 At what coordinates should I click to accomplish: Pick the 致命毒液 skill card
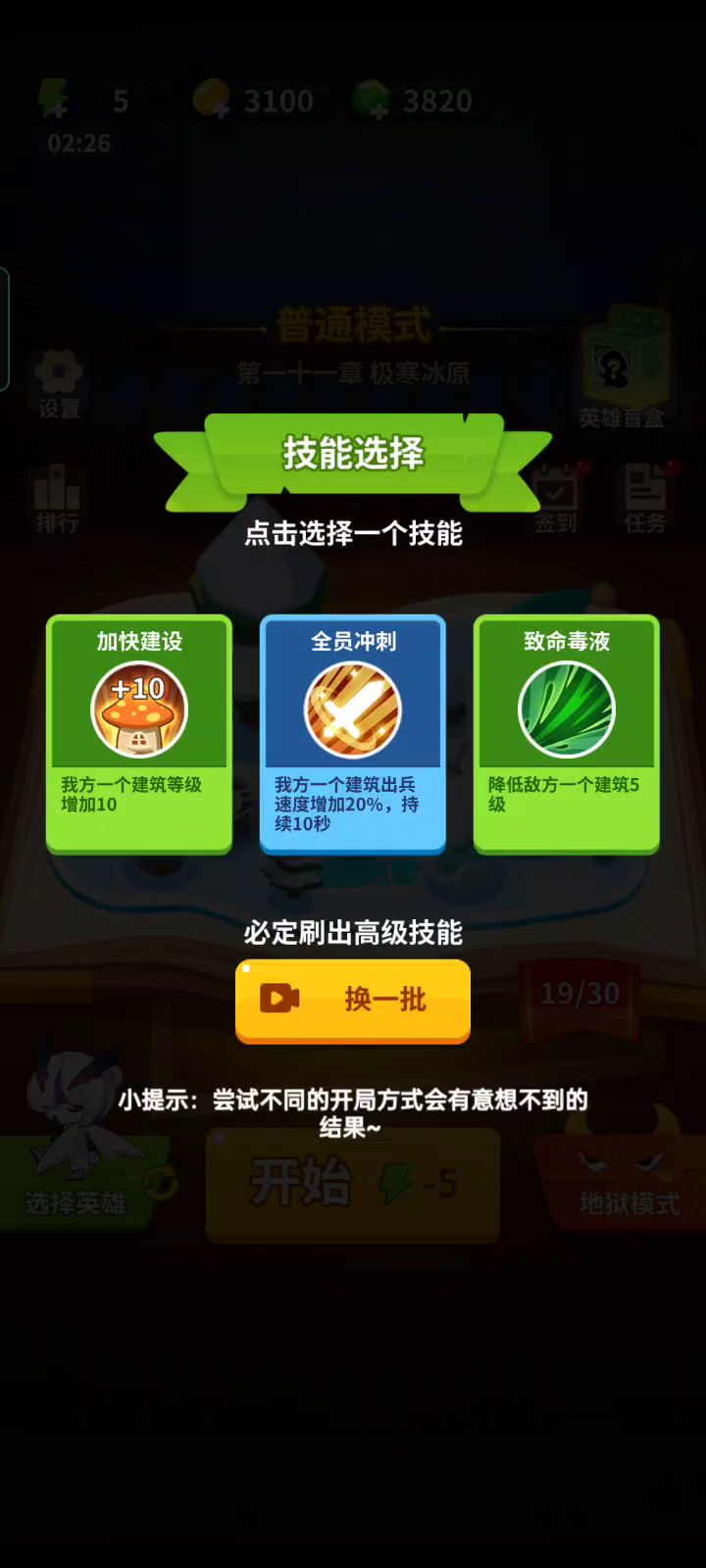[567, 733]
